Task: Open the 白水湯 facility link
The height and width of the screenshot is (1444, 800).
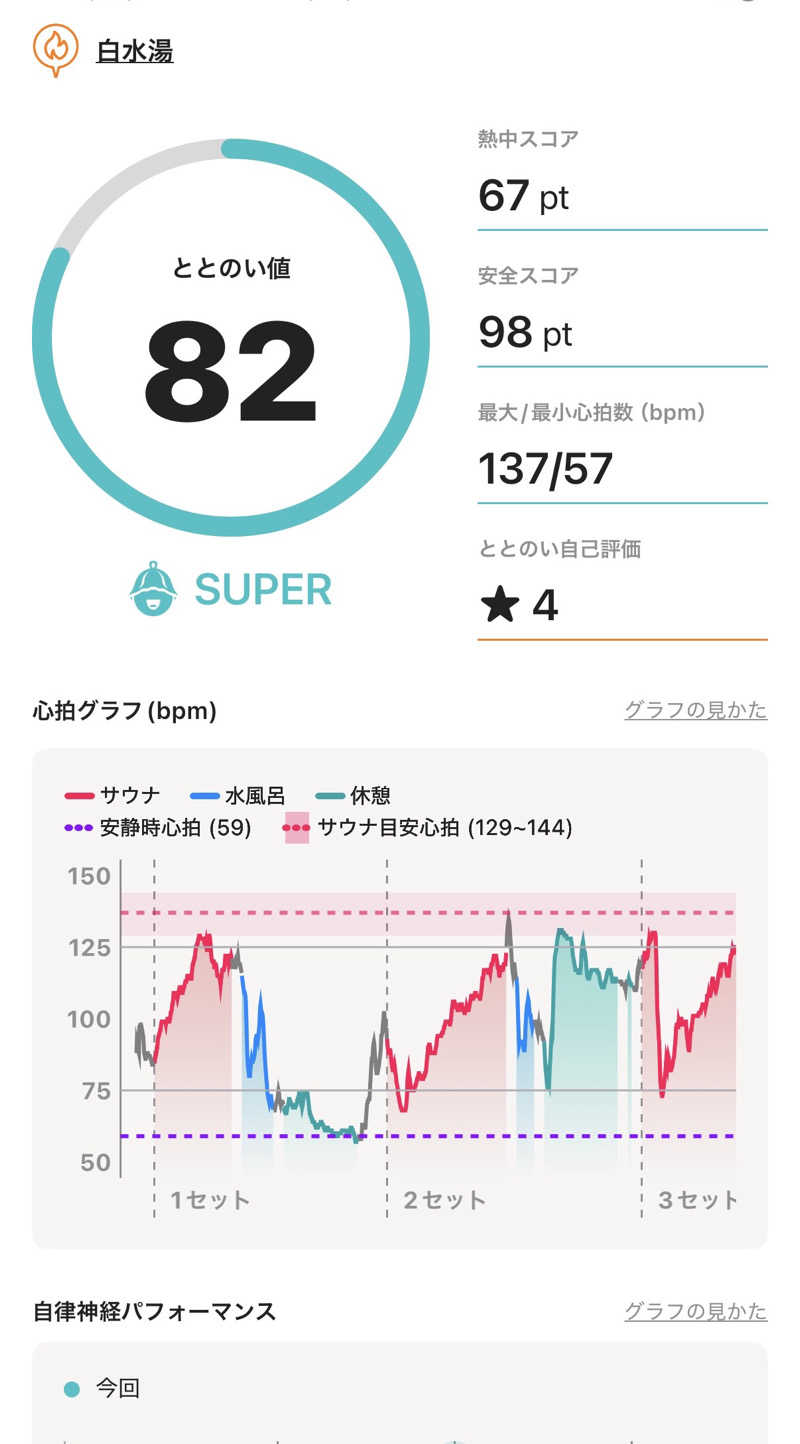Action: tap(135, 51)
